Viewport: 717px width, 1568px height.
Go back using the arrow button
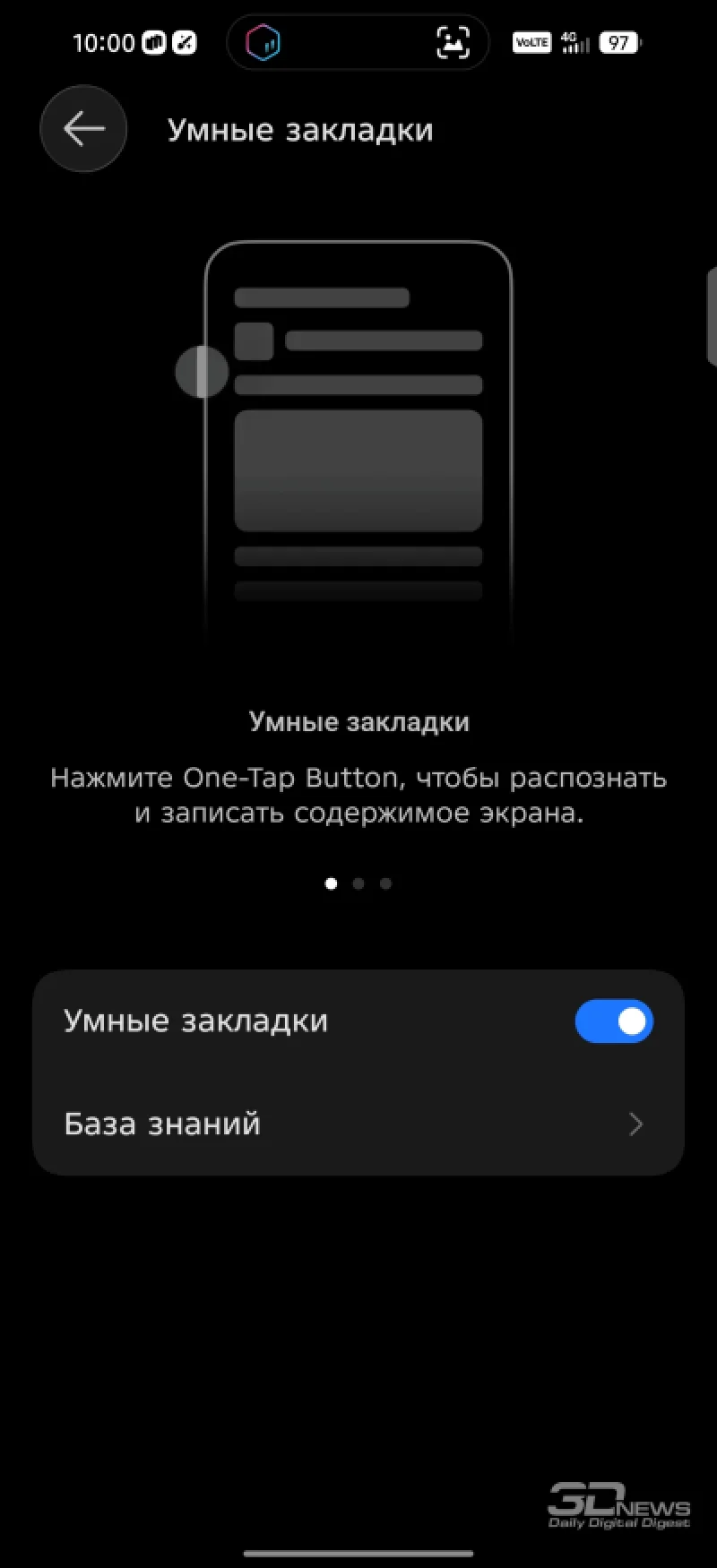tap(83, 129)
